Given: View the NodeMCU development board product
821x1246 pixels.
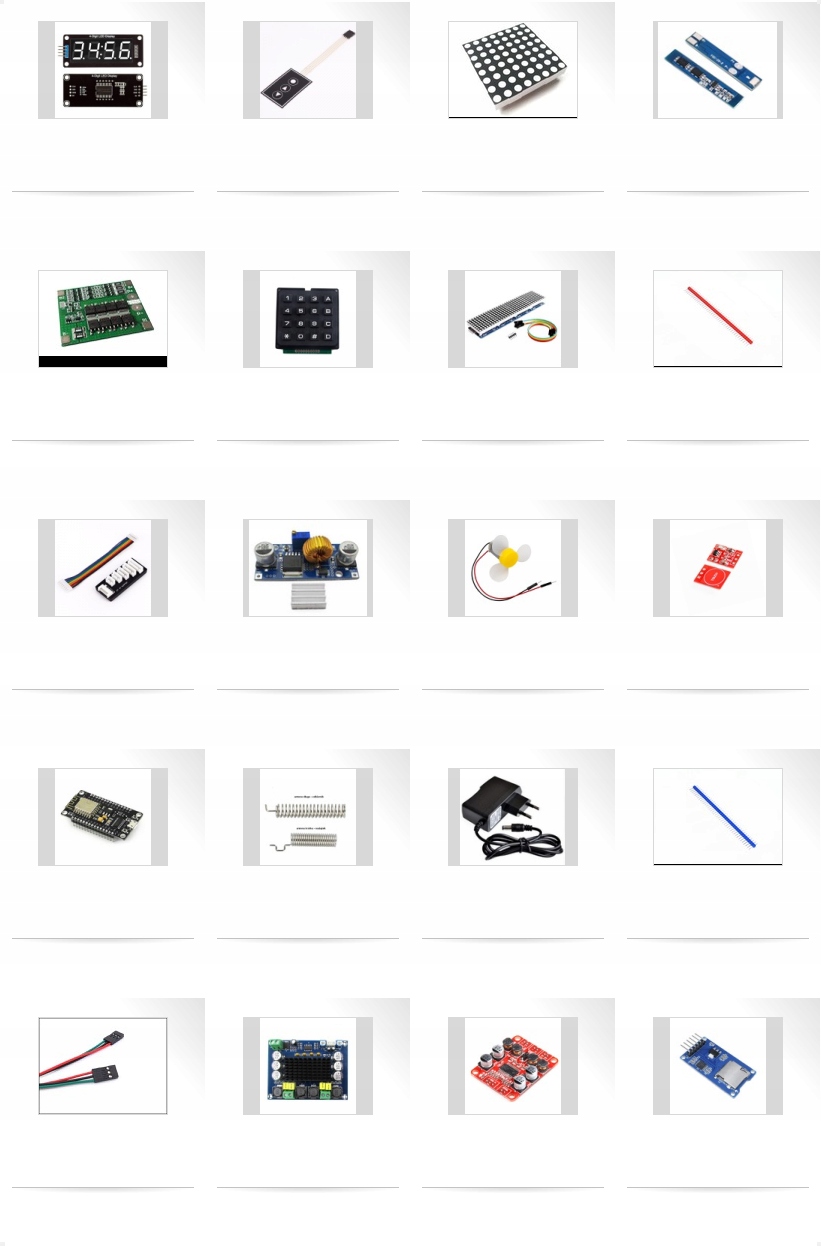Looking at the screenshot, I should coord(103,816).
